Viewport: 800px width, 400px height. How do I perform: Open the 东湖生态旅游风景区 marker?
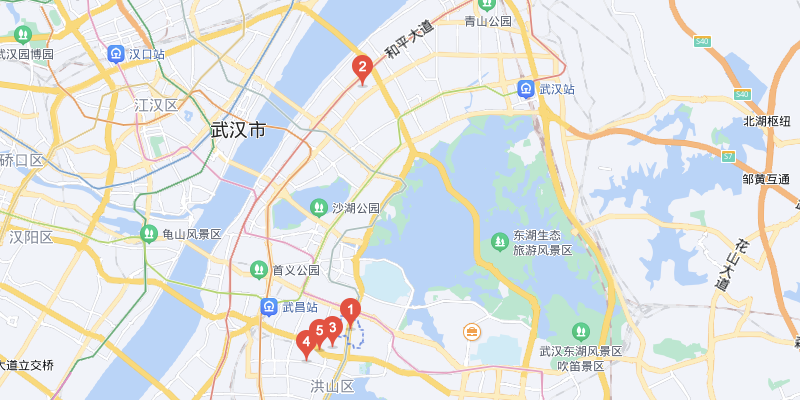(499, 241)
